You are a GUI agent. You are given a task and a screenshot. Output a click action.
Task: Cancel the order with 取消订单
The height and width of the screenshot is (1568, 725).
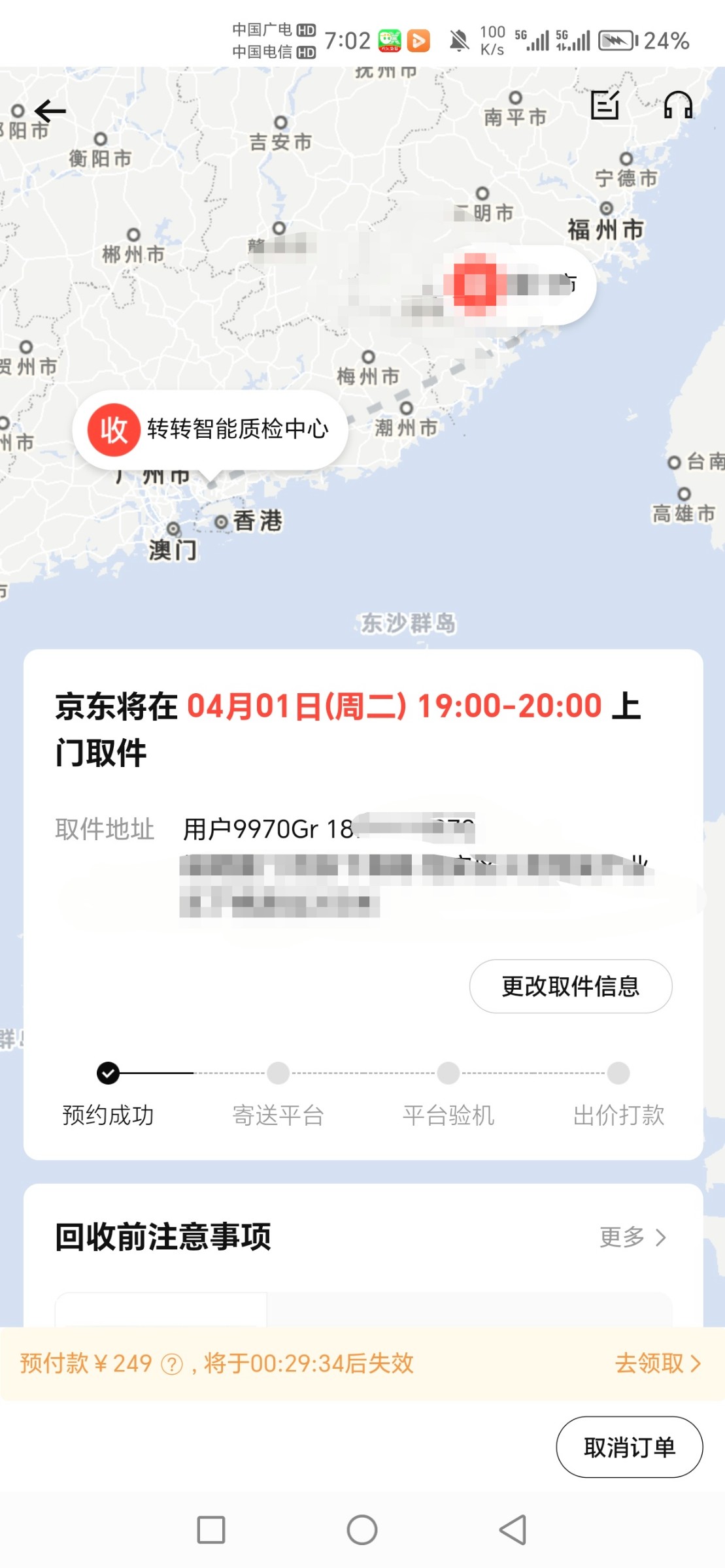click(x=629, y=1447)
